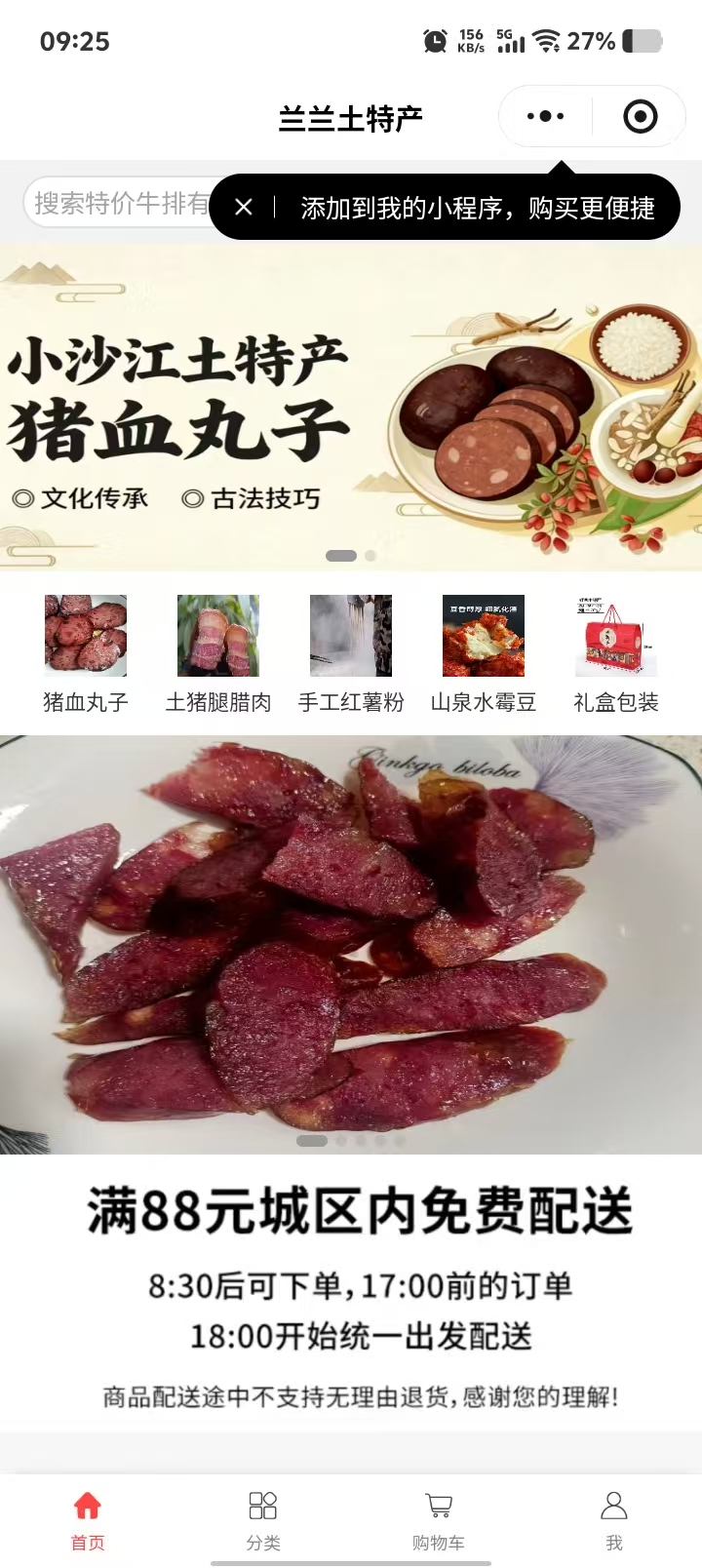The image size is (702, 1568).
Task: Dismiss the add to my mini programs tooltip
Action: pos(244,207)
